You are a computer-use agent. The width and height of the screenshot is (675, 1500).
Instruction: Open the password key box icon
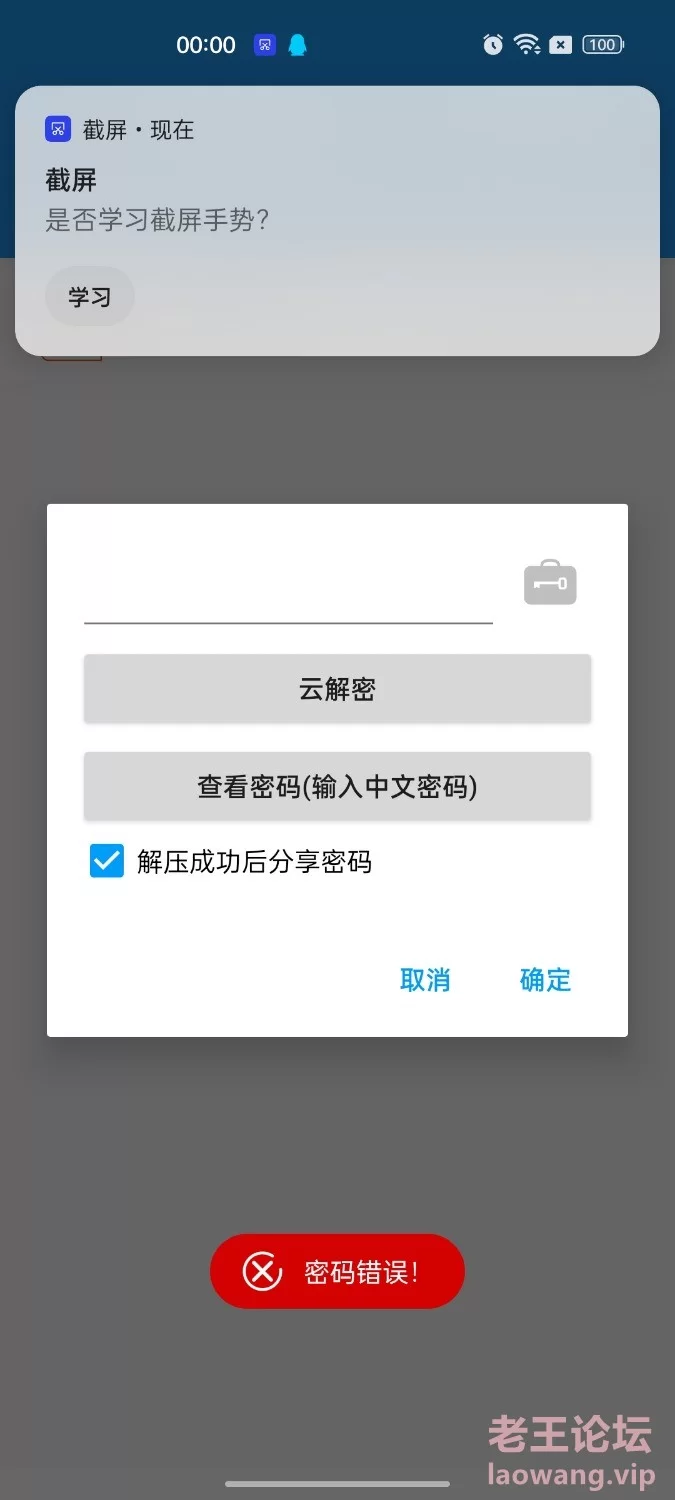[550, 583]
